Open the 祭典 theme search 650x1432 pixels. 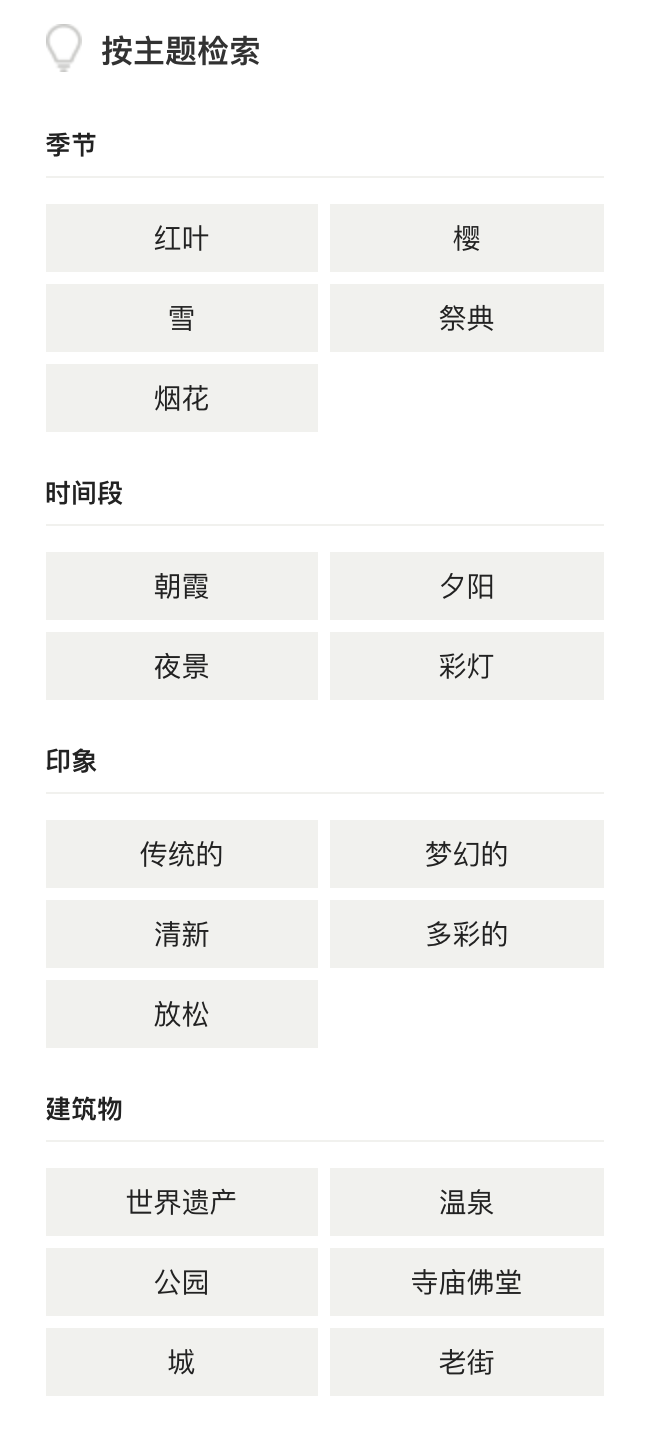[467, 318]
